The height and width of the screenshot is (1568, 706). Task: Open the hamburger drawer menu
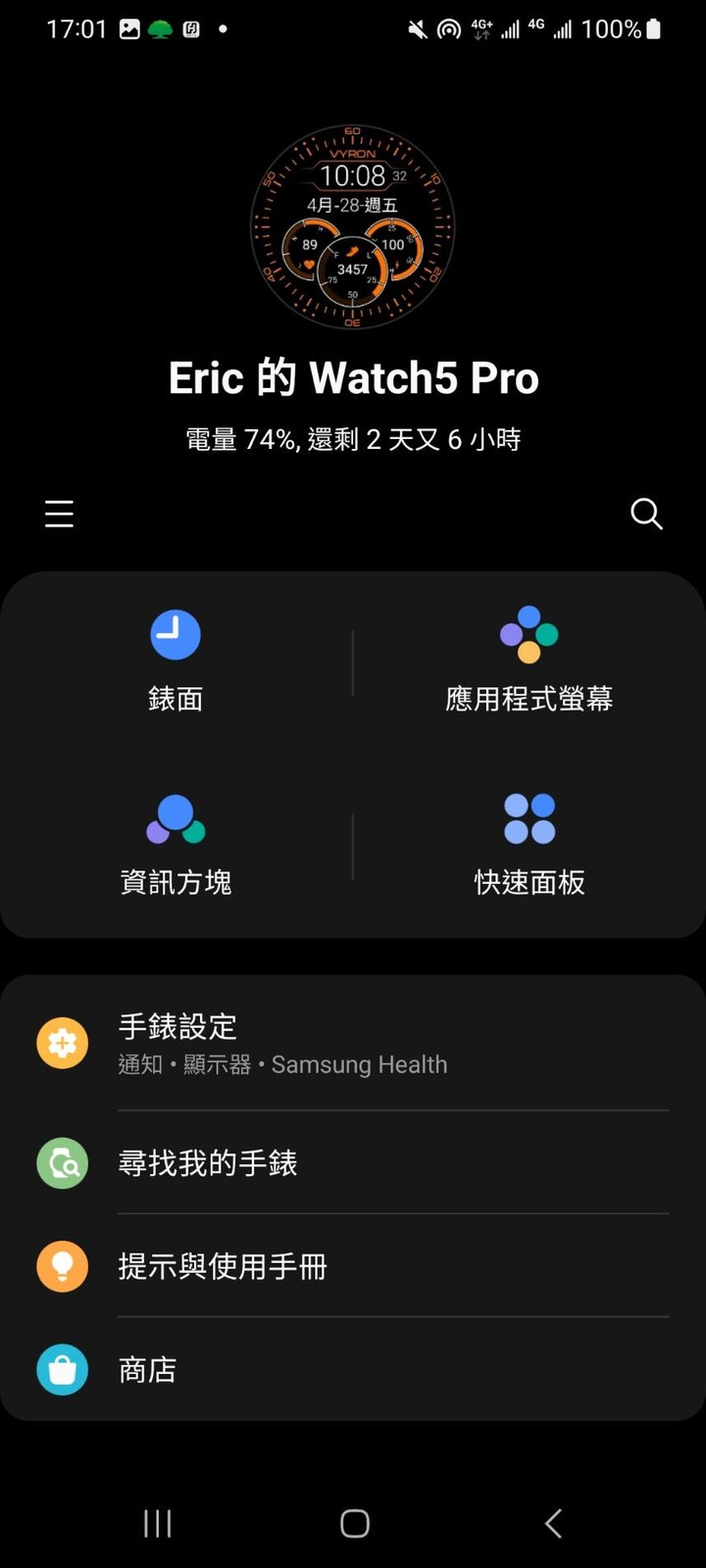pos(59,514)
